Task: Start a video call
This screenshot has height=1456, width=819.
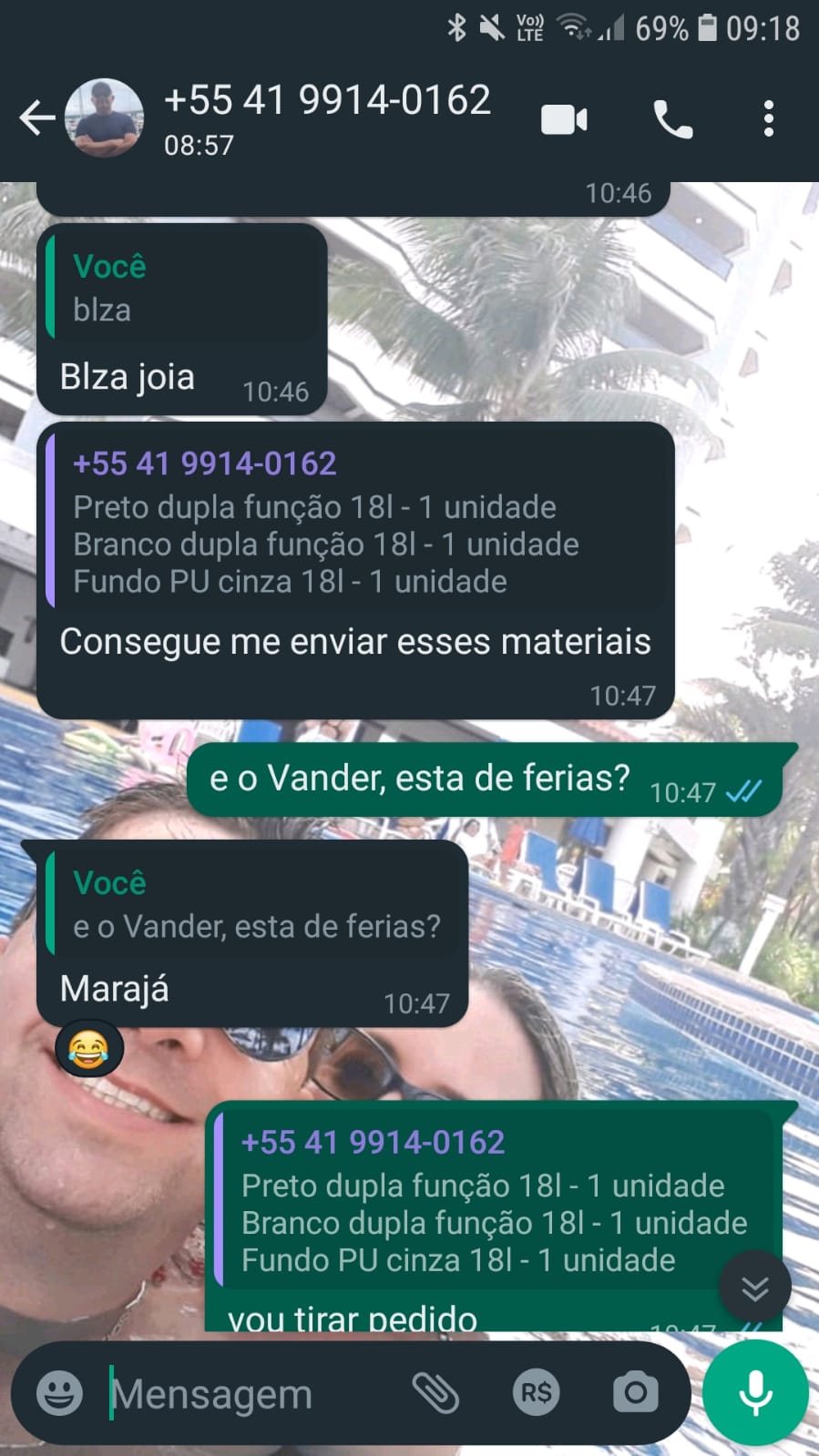Action: [564, 119]
